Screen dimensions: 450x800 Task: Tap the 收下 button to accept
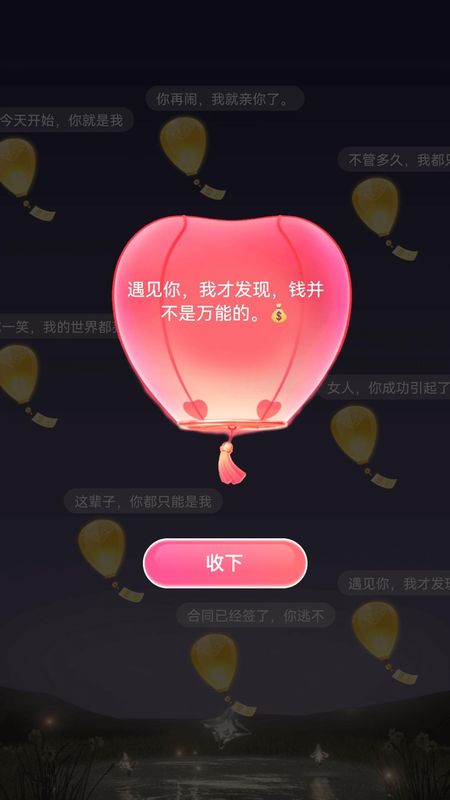pos(225,563)
